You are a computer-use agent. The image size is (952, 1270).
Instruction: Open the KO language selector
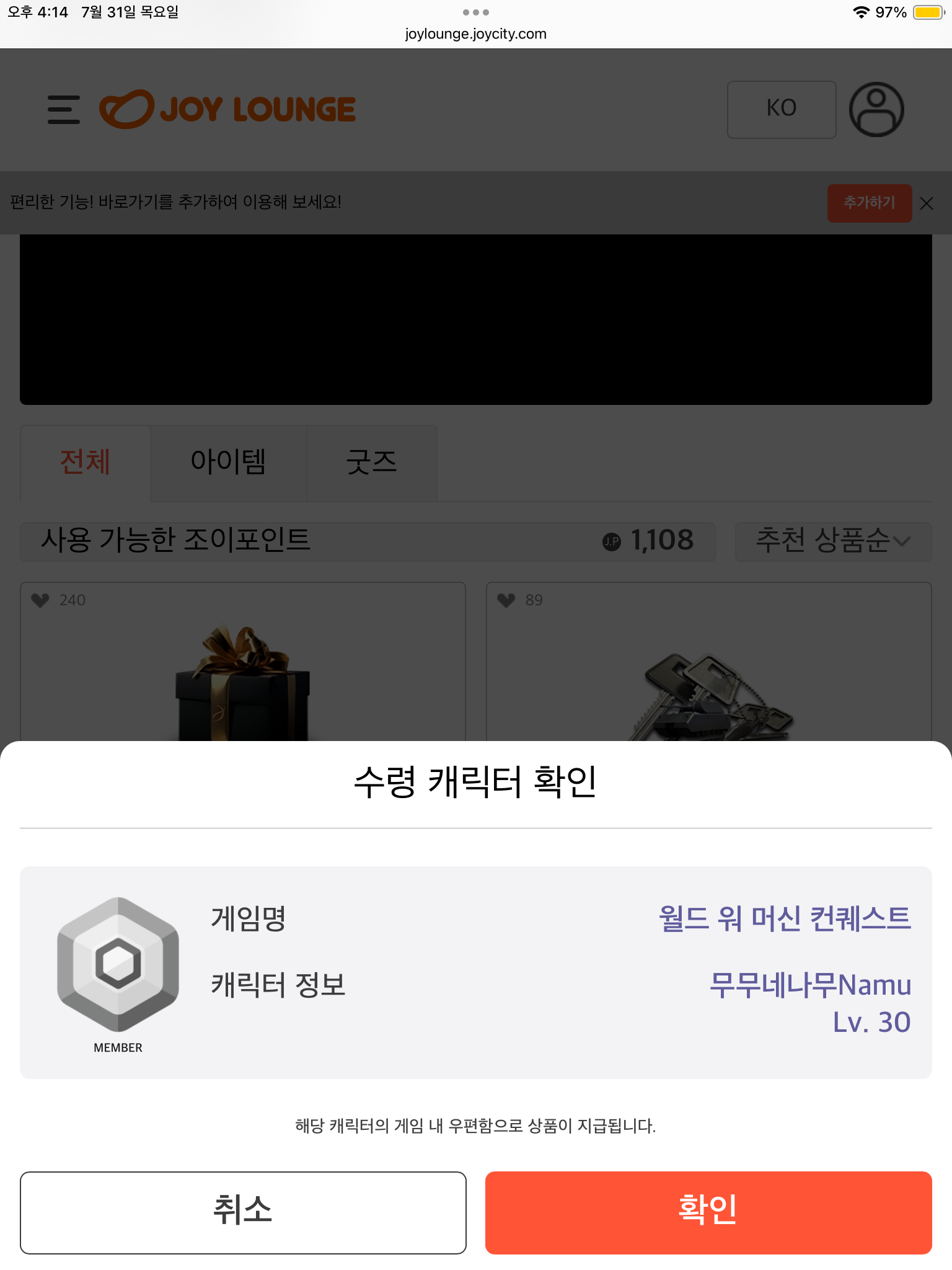tap(781, 109)
